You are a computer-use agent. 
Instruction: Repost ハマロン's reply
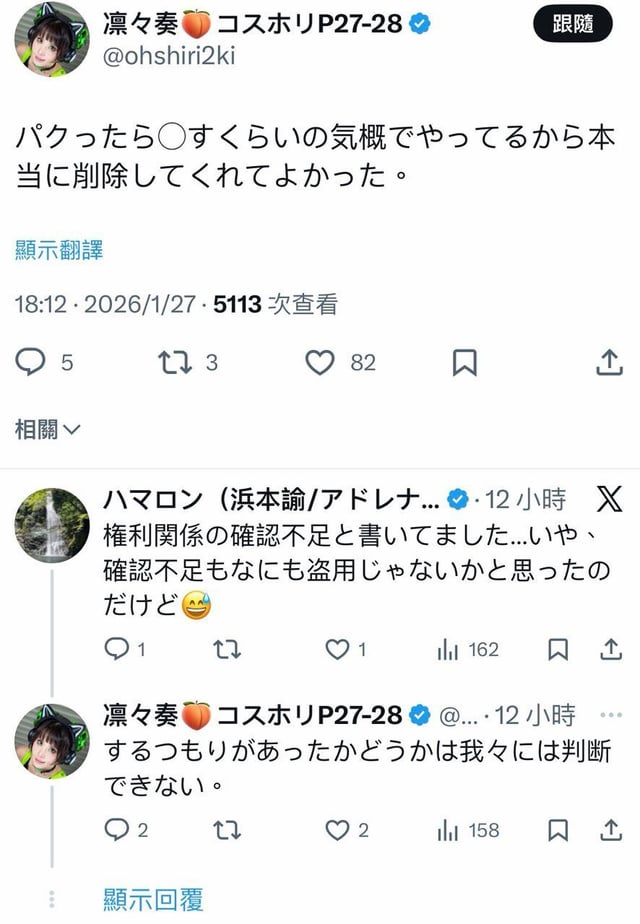tap(227, 650)
